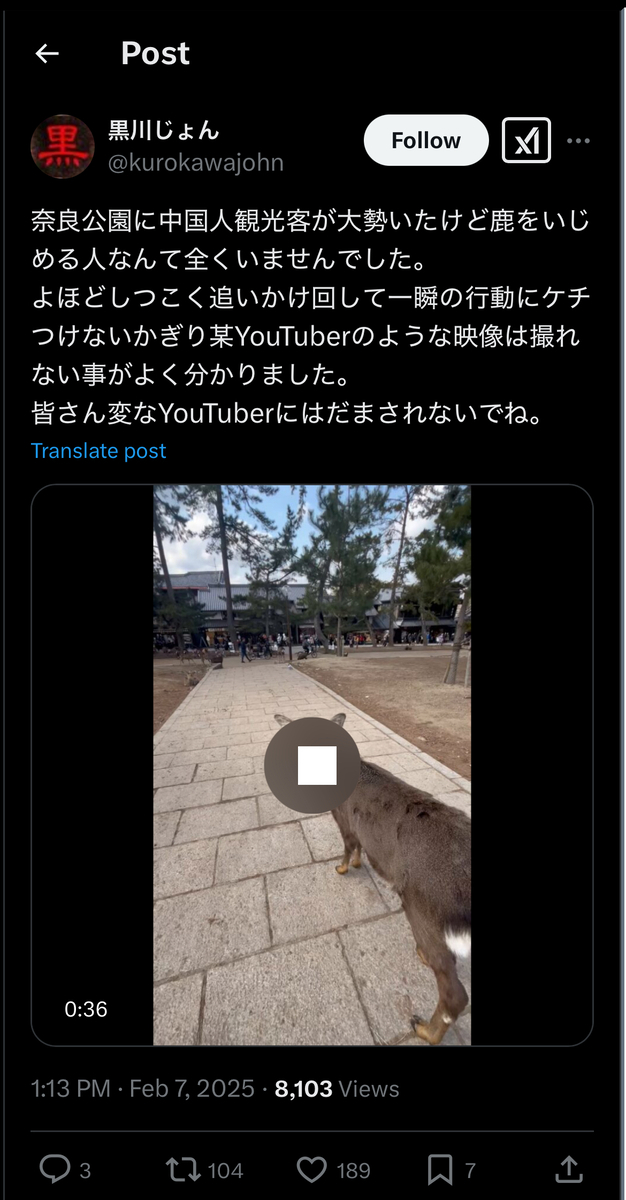Translate post into your language
Image resolution: width=626 pixels, height=1200 pixels.
(98, 451)
